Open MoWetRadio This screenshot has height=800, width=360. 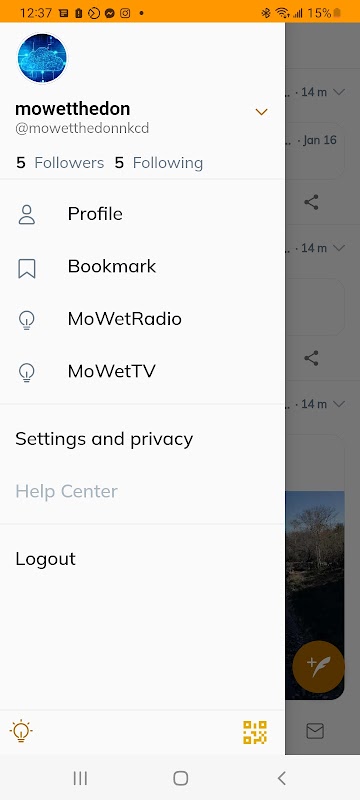coord(142,319)
